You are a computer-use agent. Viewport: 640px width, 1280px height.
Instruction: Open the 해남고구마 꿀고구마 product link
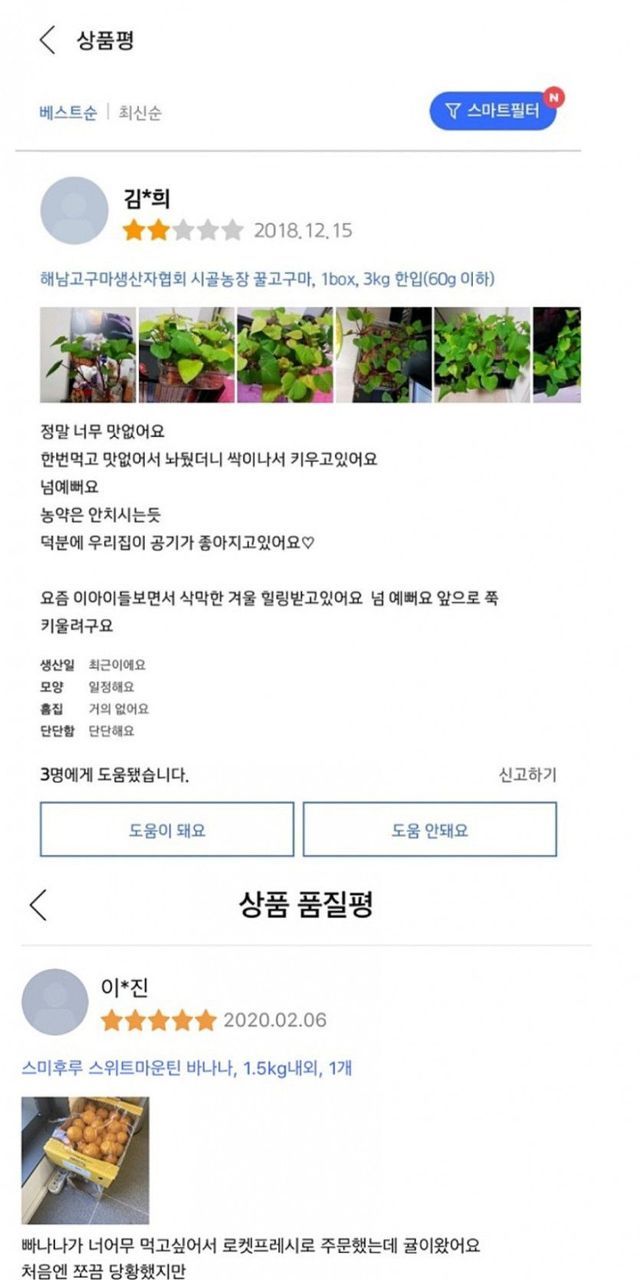[x=267, y=279]
